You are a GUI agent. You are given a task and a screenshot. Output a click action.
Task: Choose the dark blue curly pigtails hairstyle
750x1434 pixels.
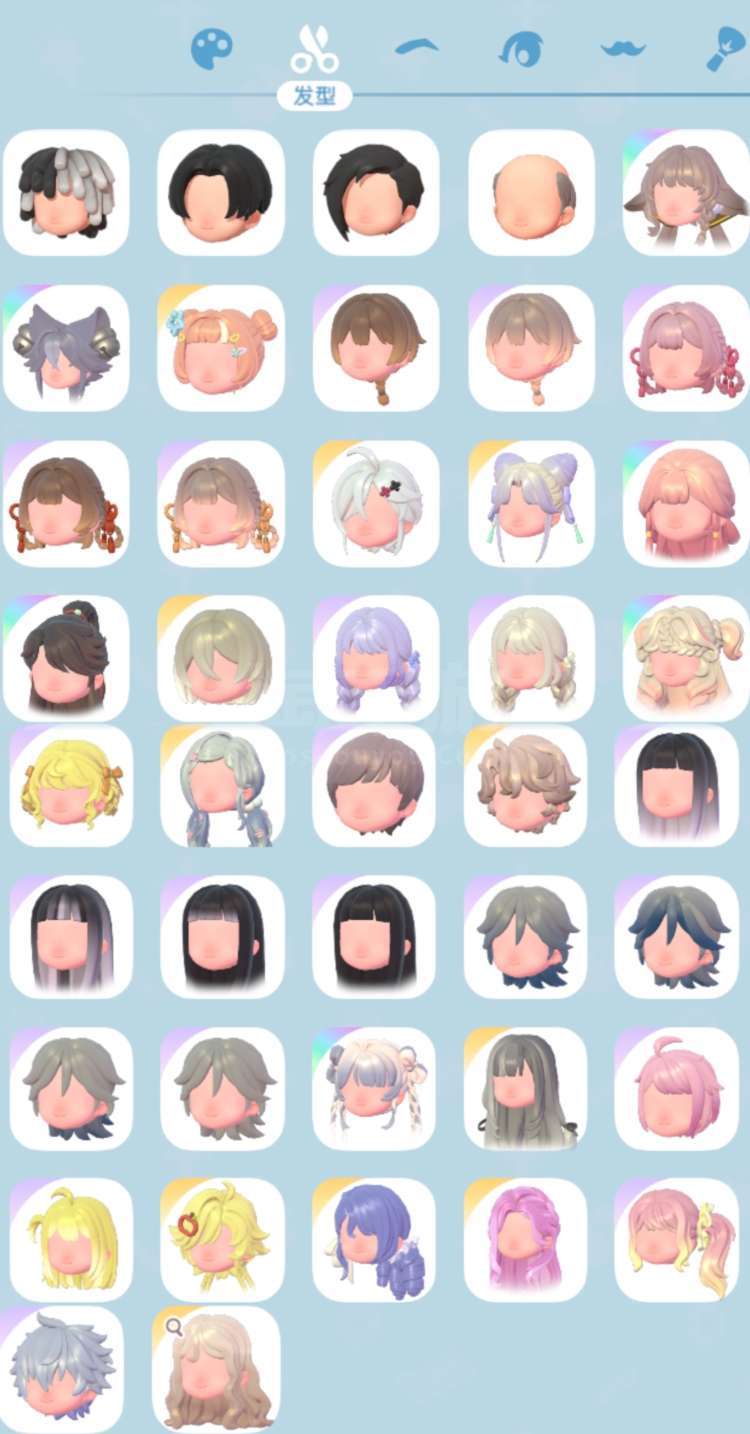374,1239
